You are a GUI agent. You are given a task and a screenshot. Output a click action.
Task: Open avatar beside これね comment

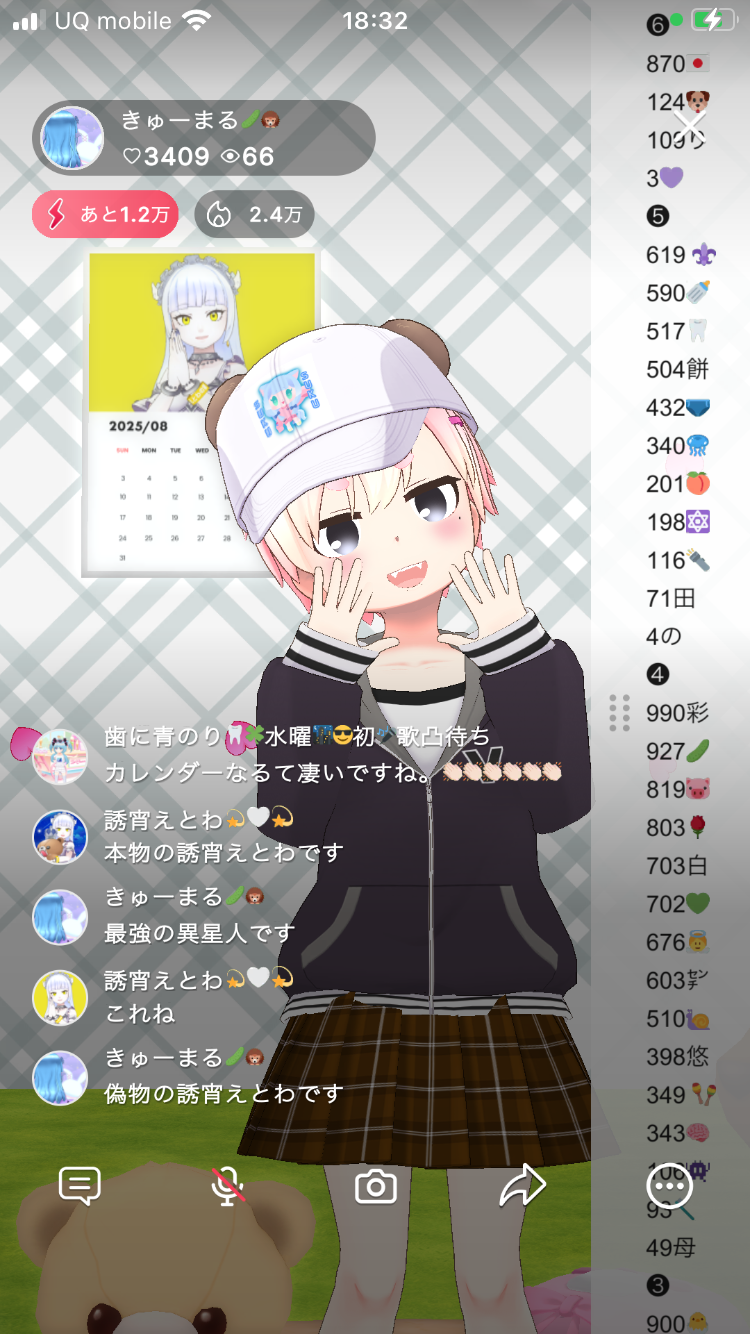click(60, 997)
